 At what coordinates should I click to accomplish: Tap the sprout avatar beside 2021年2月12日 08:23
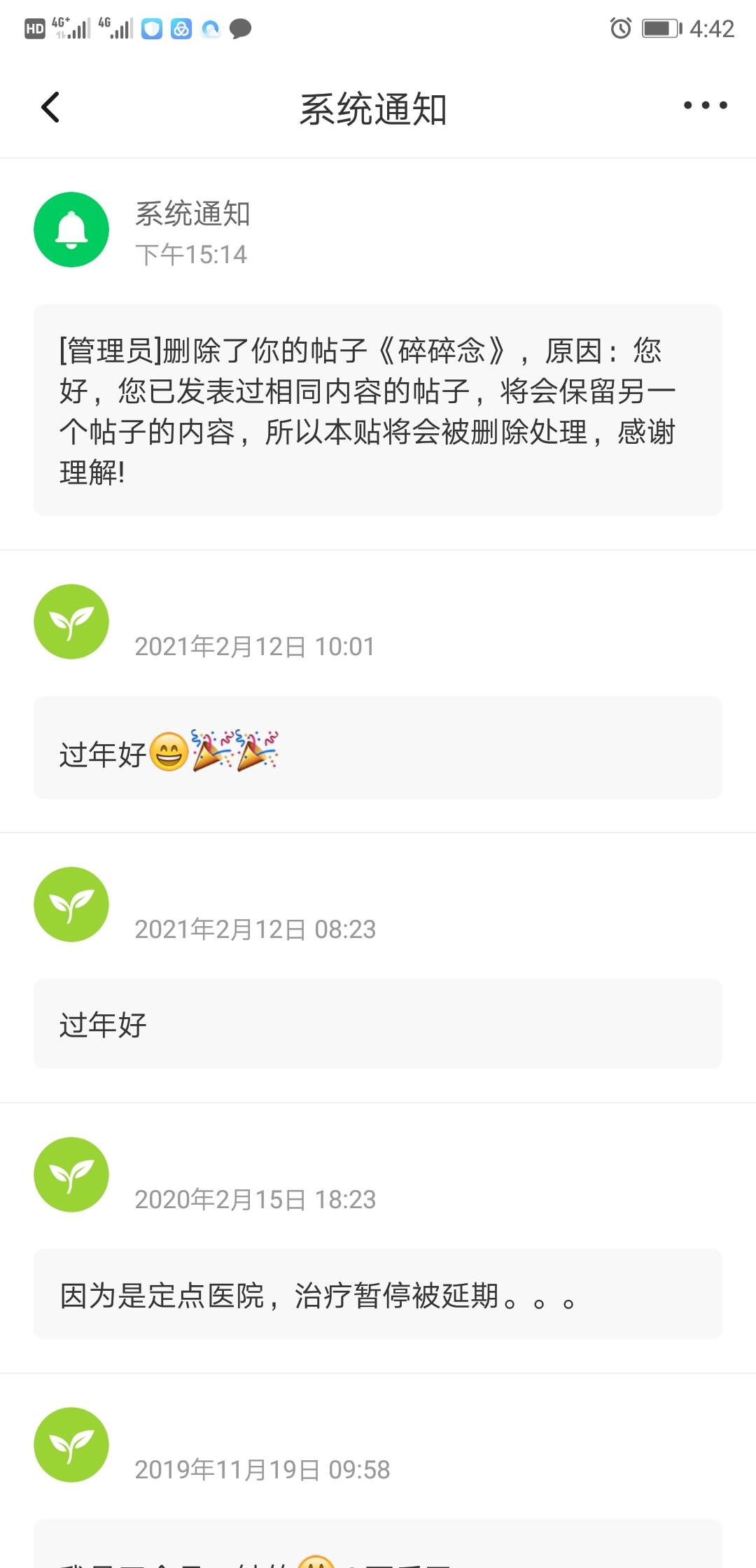coord(71,904)
